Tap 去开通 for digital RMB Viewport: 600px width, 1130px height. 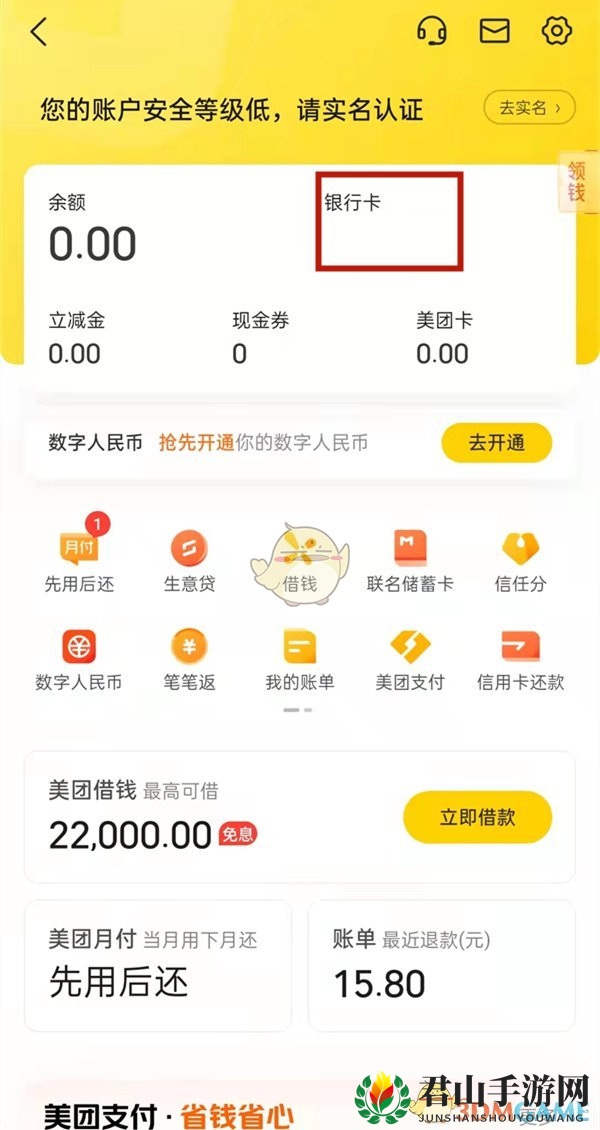[x=496, y=442]
